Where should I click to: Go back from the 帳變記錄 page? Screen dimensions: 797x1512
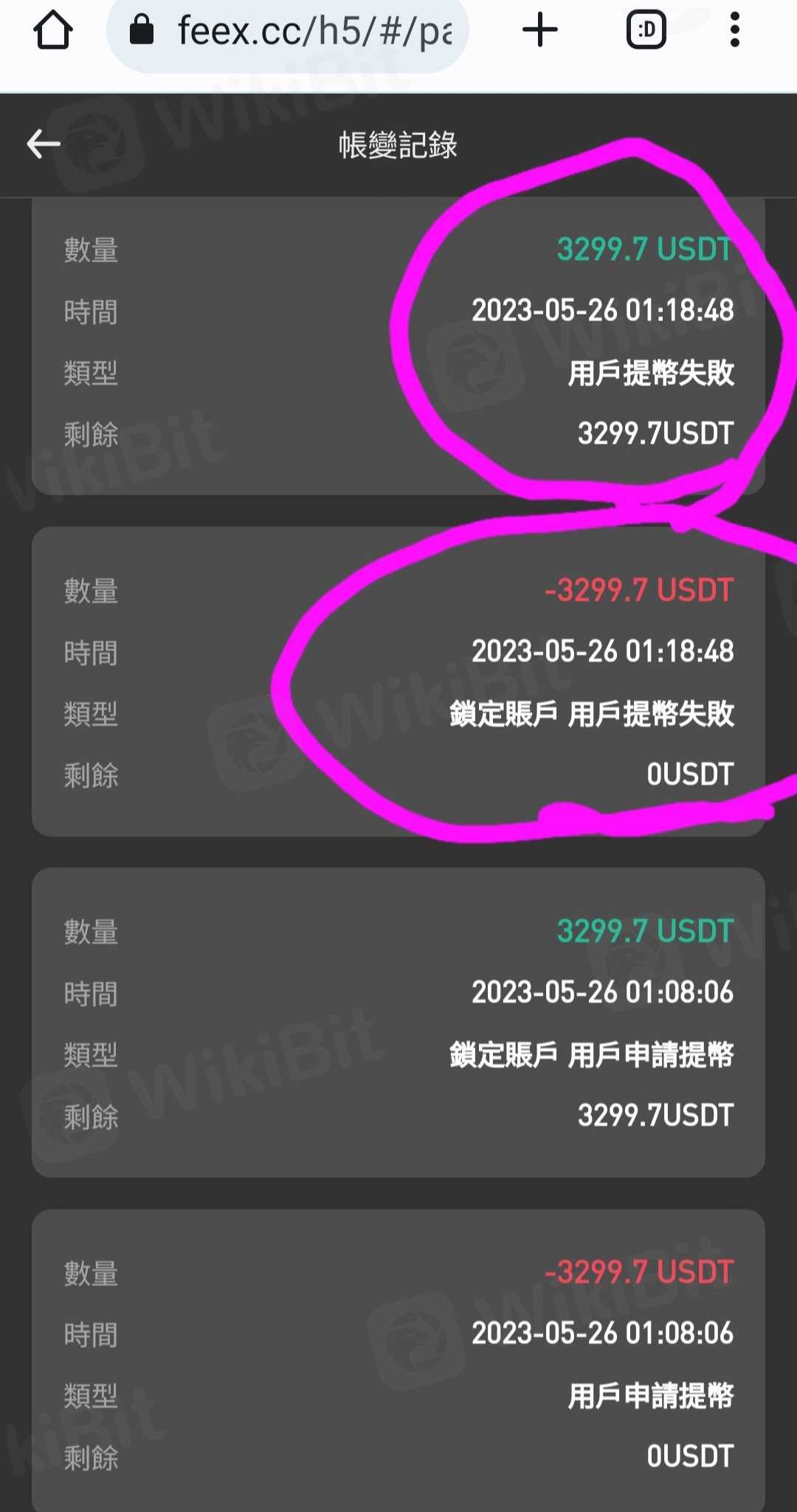(x=44, y=144)
